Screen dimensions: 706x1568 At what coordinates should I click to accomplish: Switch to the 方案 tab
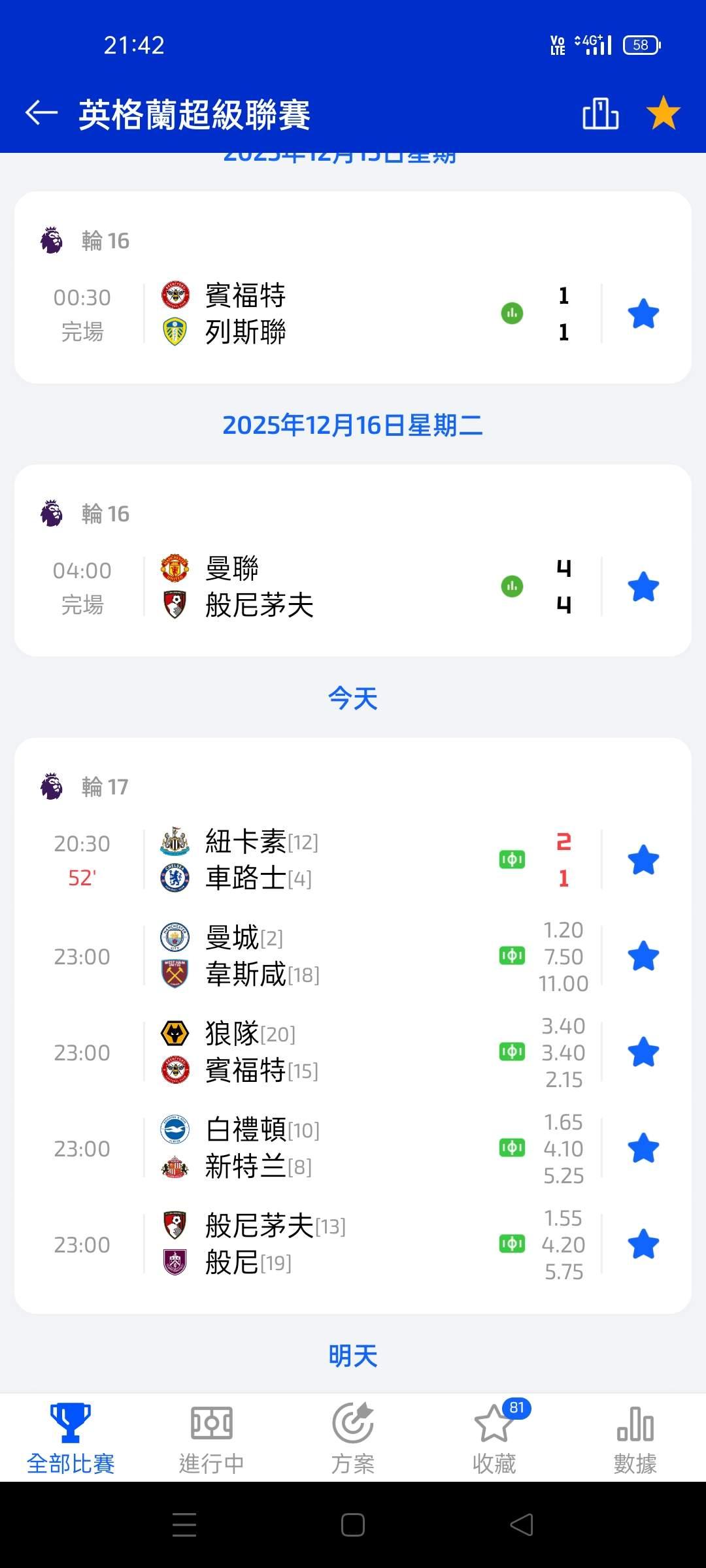353,1439
